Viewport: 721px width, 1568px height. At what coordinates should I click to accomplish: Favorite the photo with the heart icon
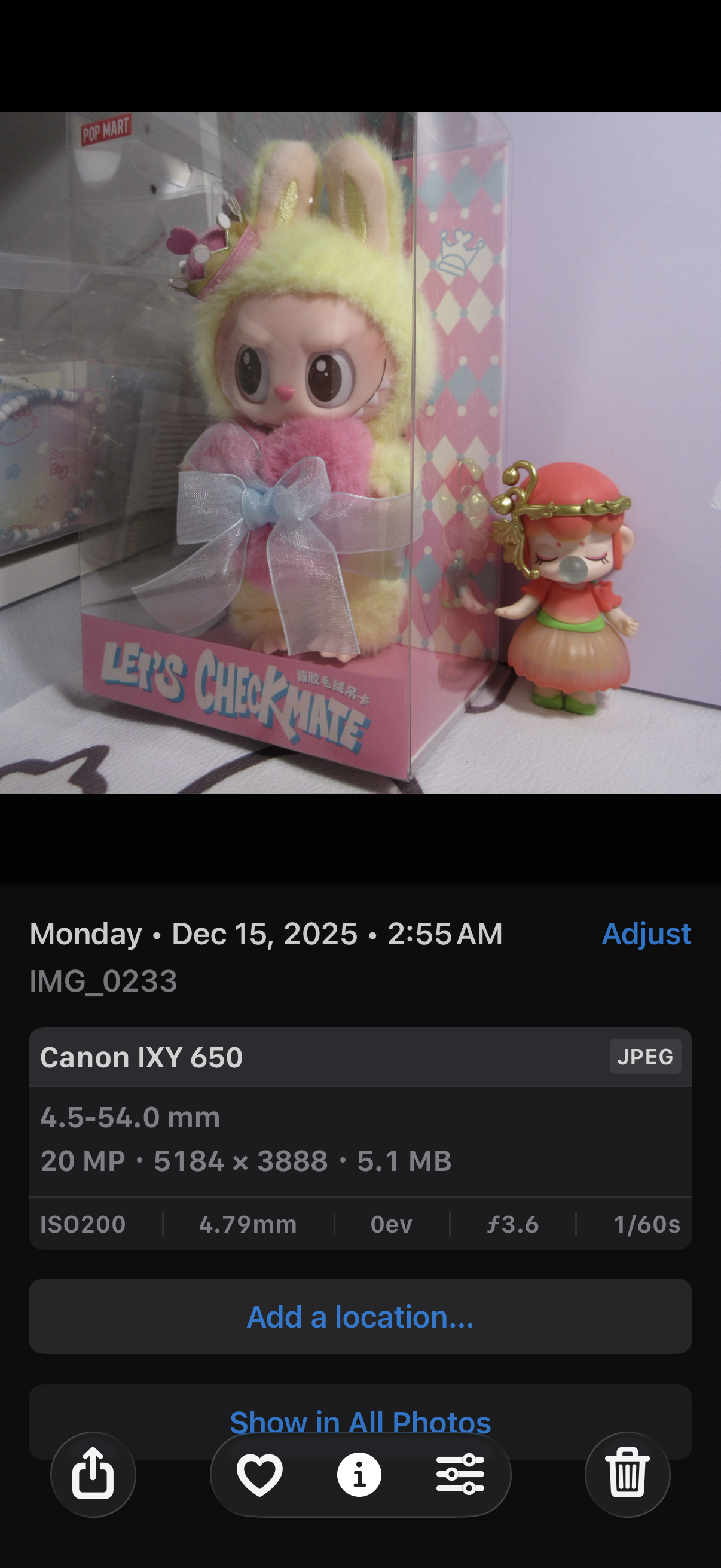point(260,1474)
